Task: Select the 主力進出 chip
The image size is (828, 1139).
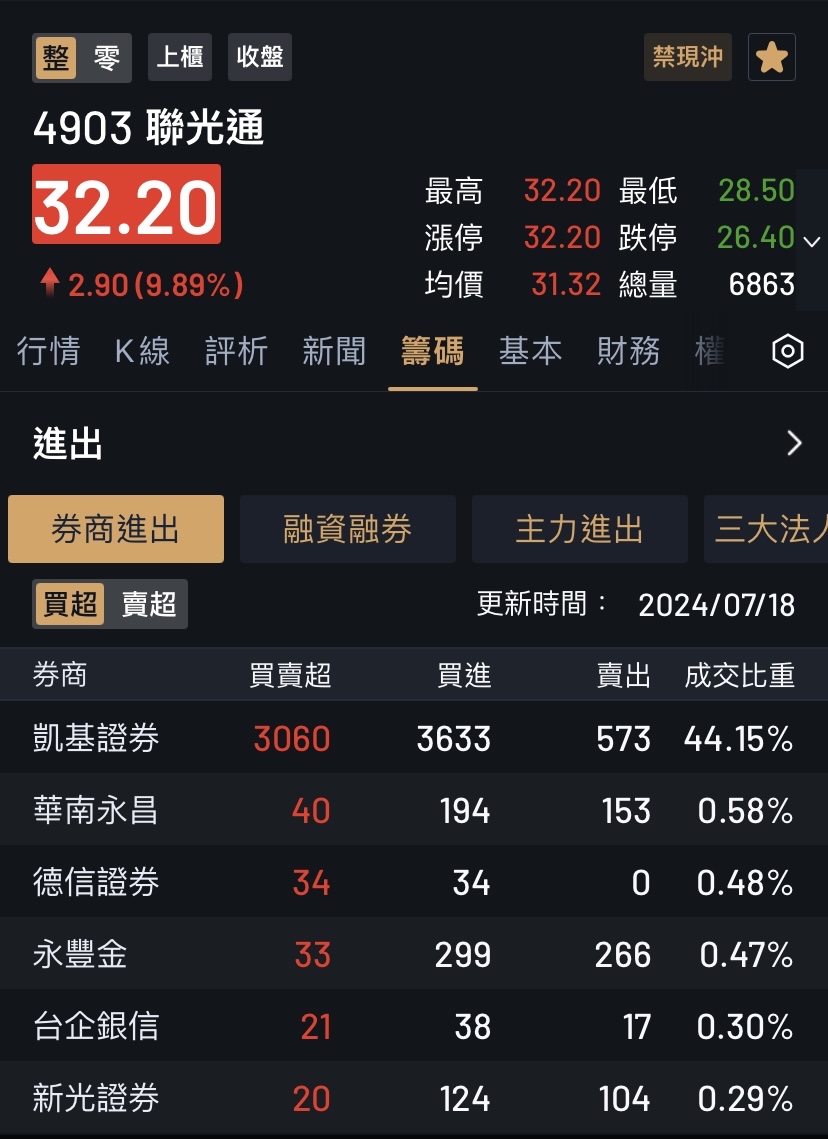Action: (x=580, y=529)
